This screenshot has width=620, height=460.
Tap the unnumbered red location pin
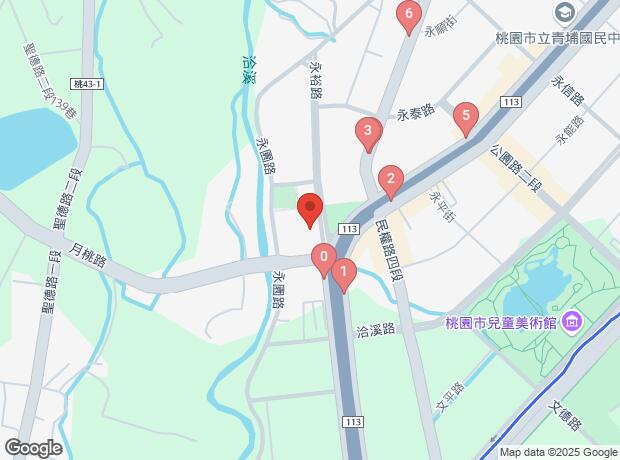310,209
